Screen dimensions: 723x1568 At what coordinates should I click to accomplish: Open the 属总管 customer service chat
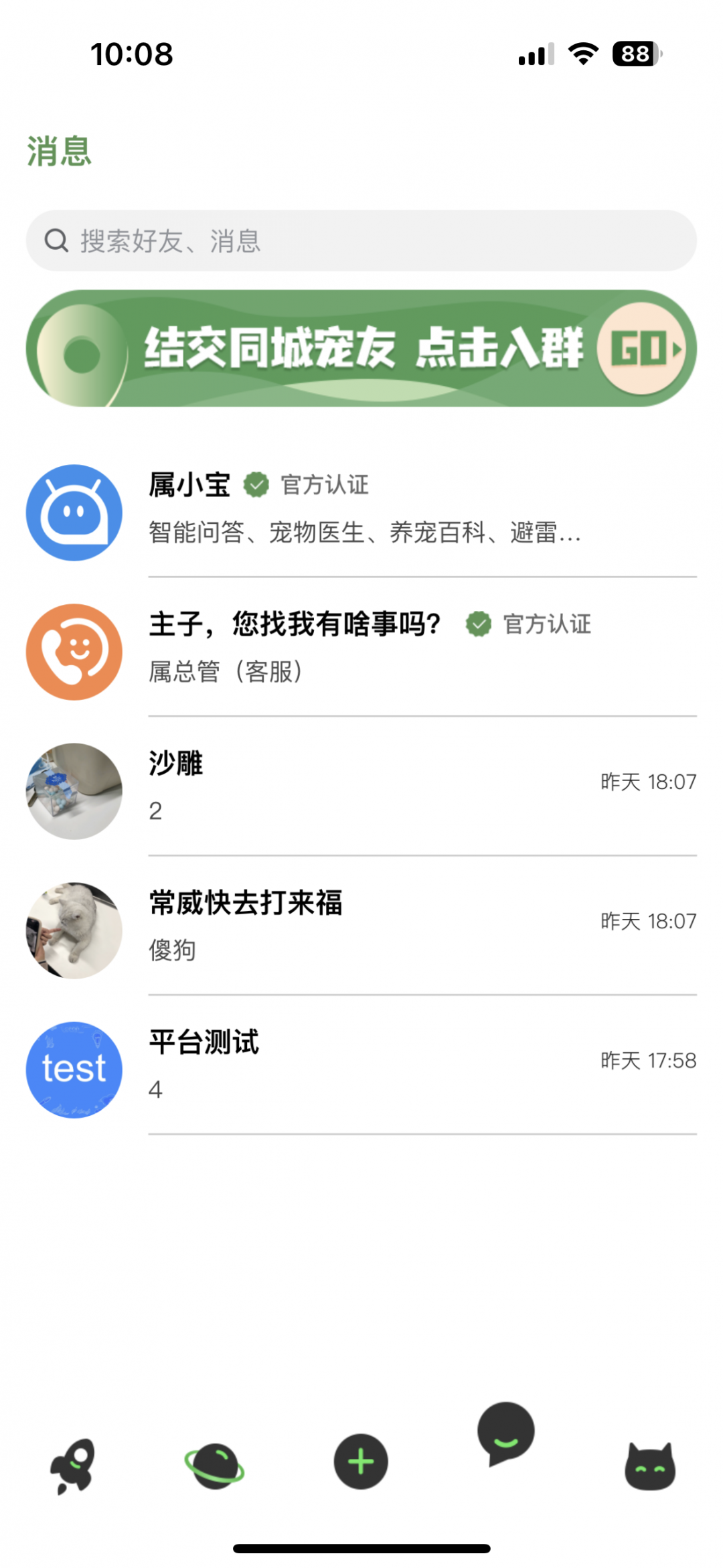pos(361,652)
